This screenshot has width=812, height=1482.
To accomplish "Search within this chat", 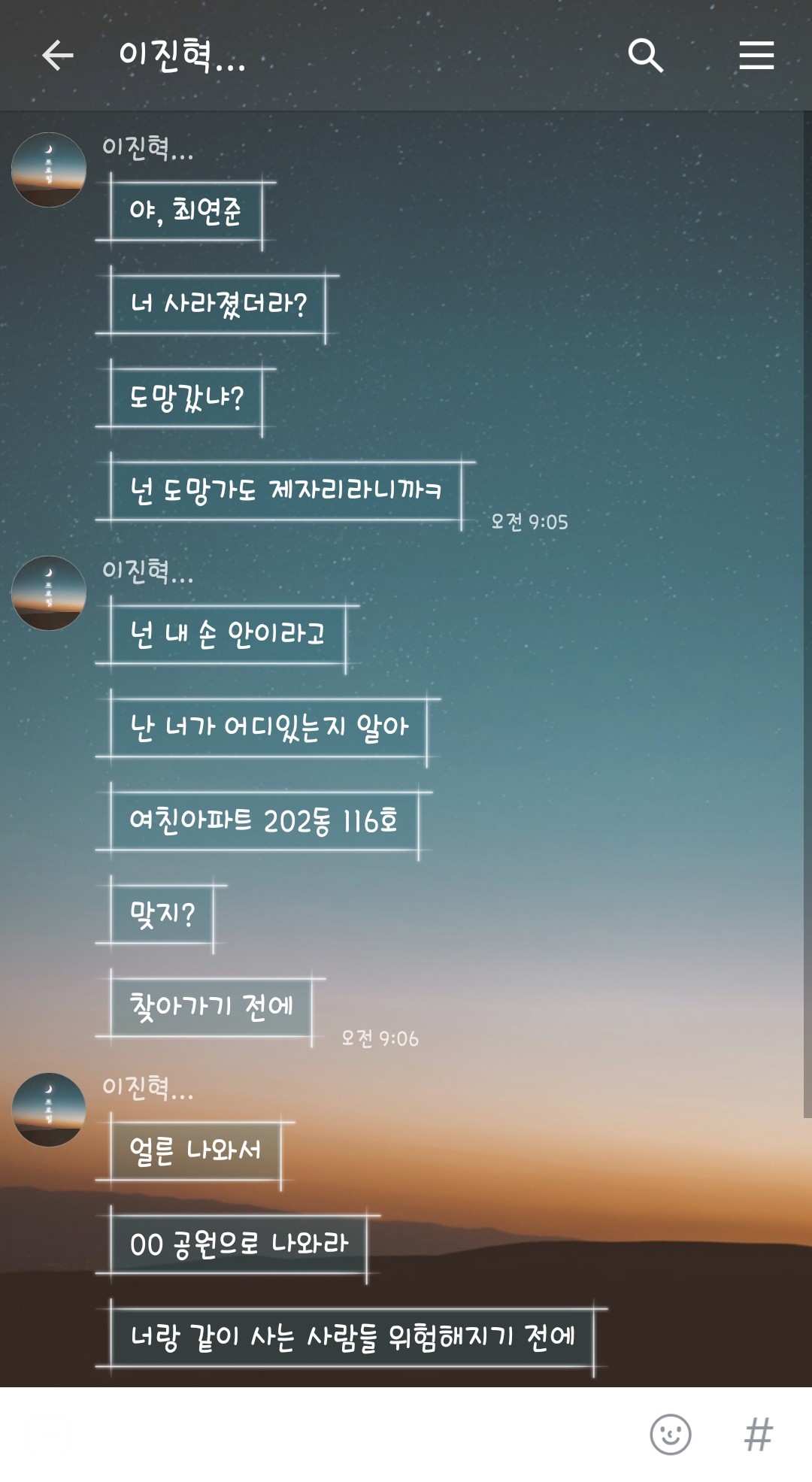I will pos(645,56).
